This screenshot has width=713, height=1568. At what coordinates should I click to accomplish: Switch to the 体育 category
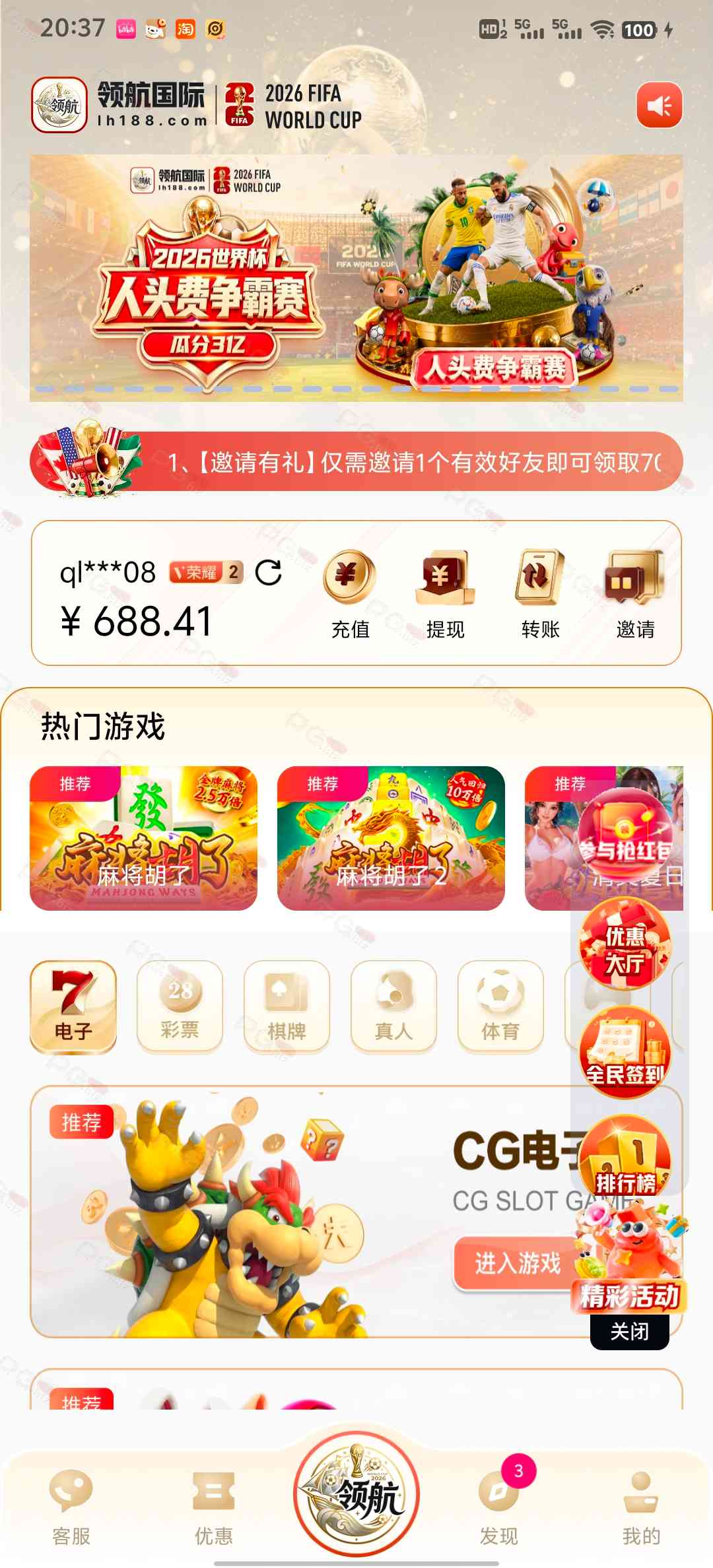click(x=500, y=1006)
